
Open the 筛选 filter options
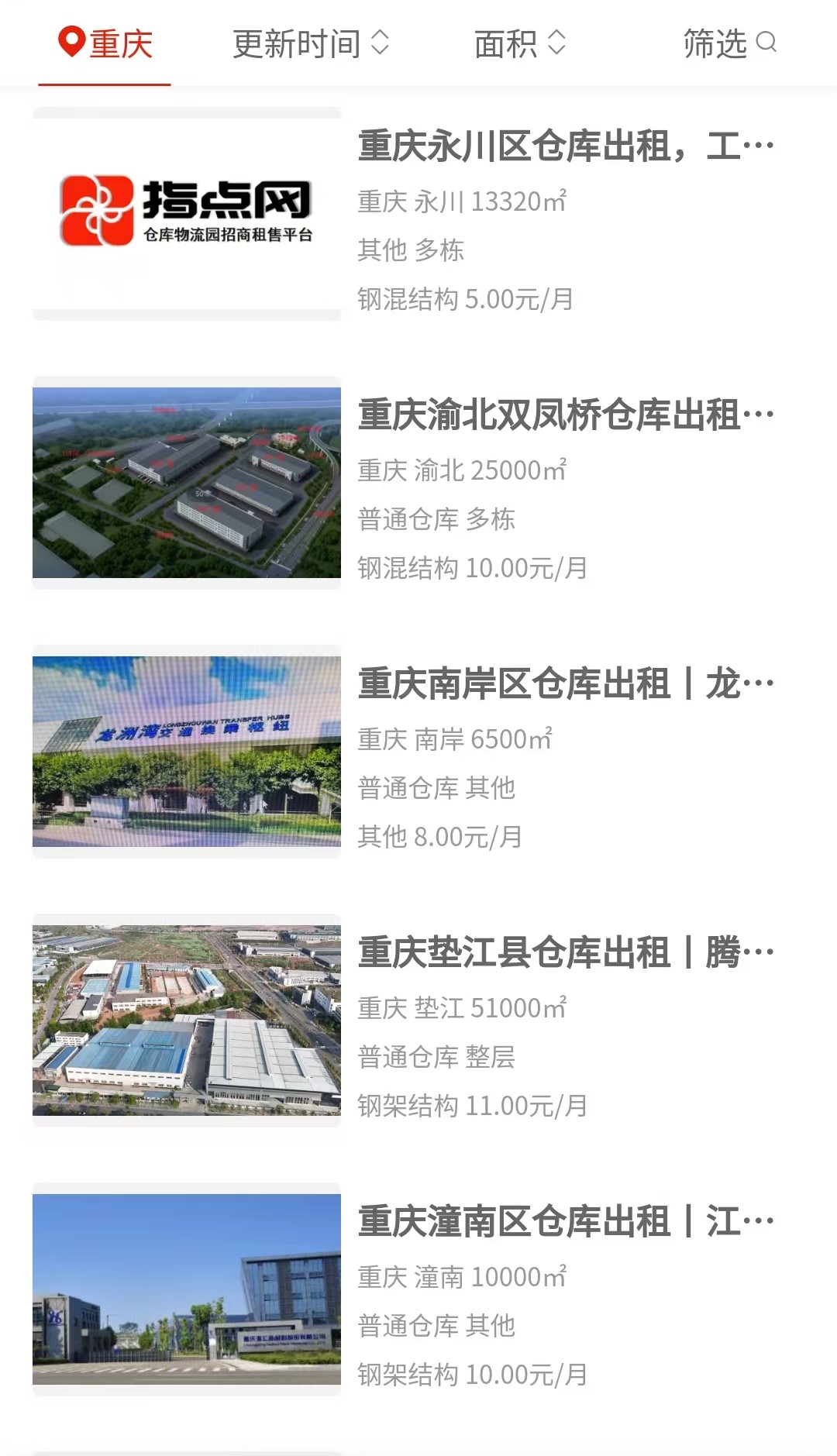point(729,44)
